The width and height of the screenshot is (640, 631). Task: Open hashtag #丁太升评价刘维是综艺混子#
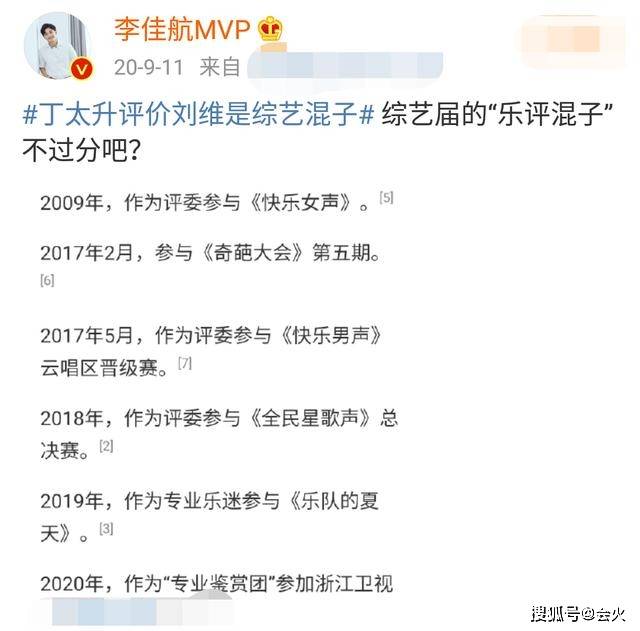[x=198, y=113]
